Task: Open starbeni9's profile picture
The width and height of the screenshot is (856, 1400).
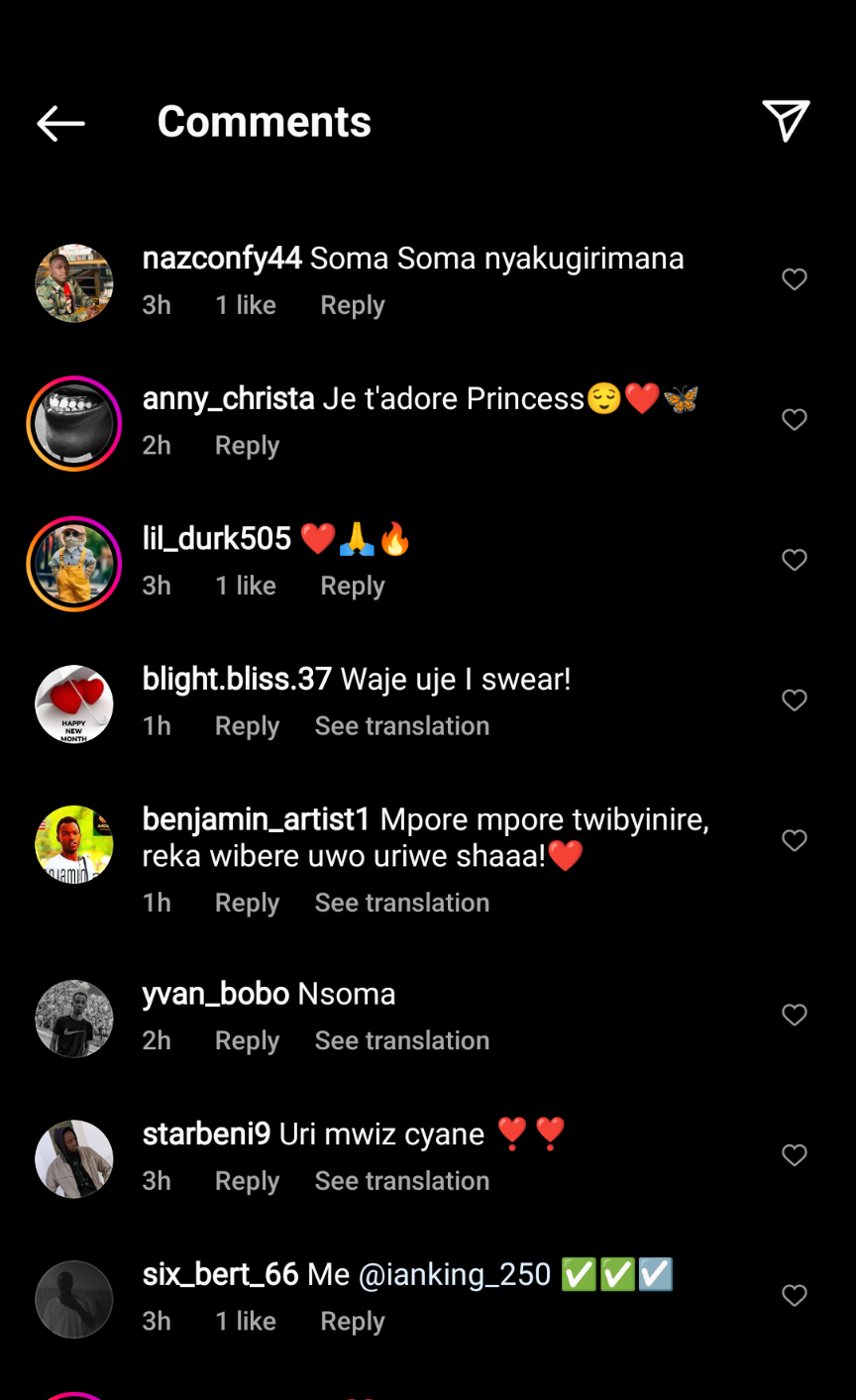Action: coord(74,1159)
